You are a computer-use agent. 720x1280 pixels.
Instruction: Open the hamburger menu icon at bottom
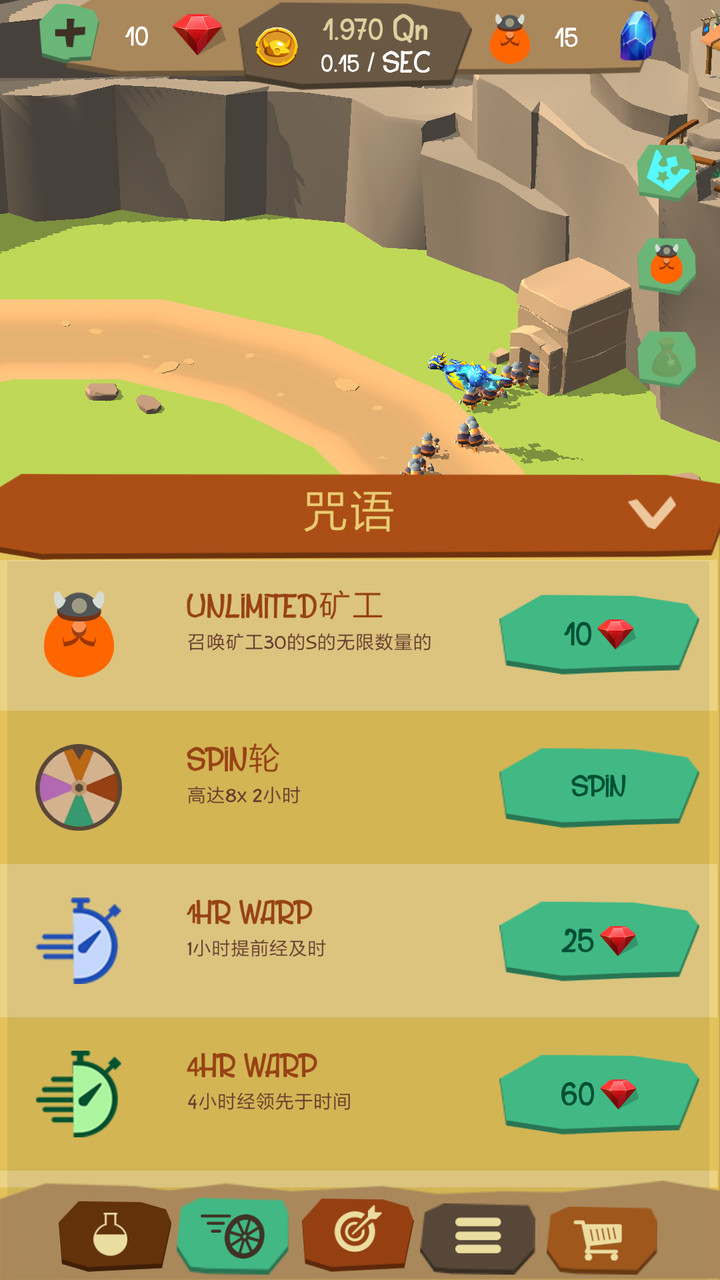click(477, 1235)
